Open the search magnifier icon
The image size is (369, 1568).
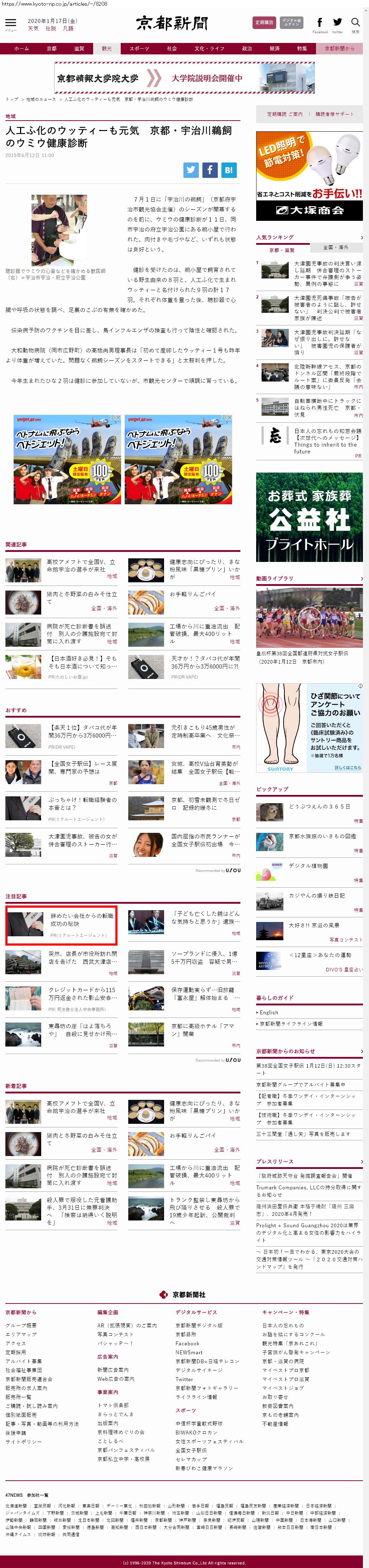tap(356, 23)
